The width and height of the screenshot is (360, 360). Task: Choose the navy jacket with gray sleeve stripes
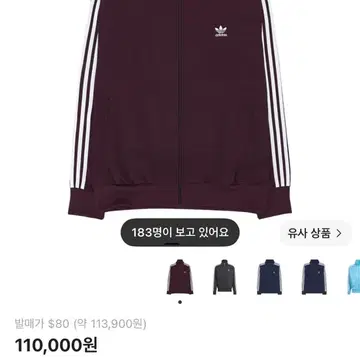click(x=314, y=277)
